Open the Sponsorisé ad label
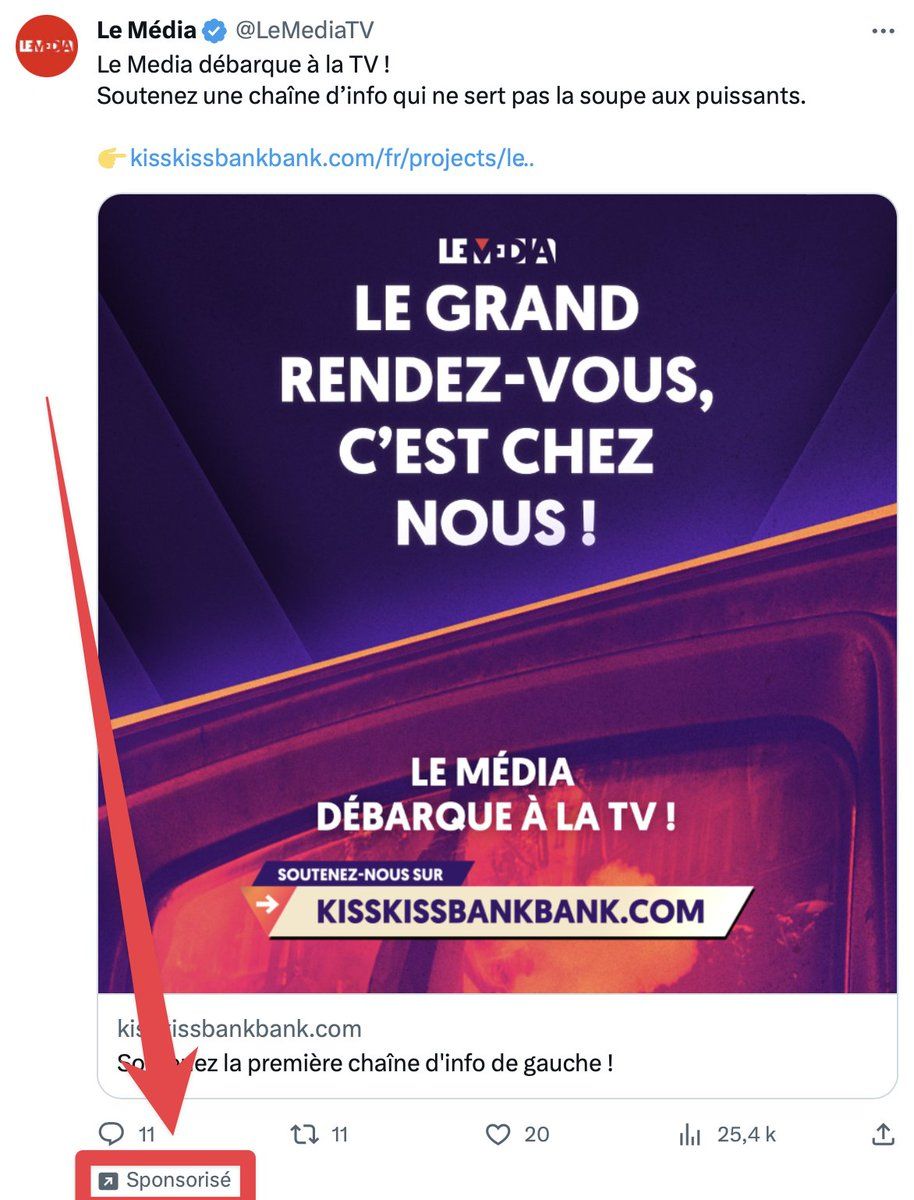This screenshot has width=914, height=1200. click(x=166, y=1180)
